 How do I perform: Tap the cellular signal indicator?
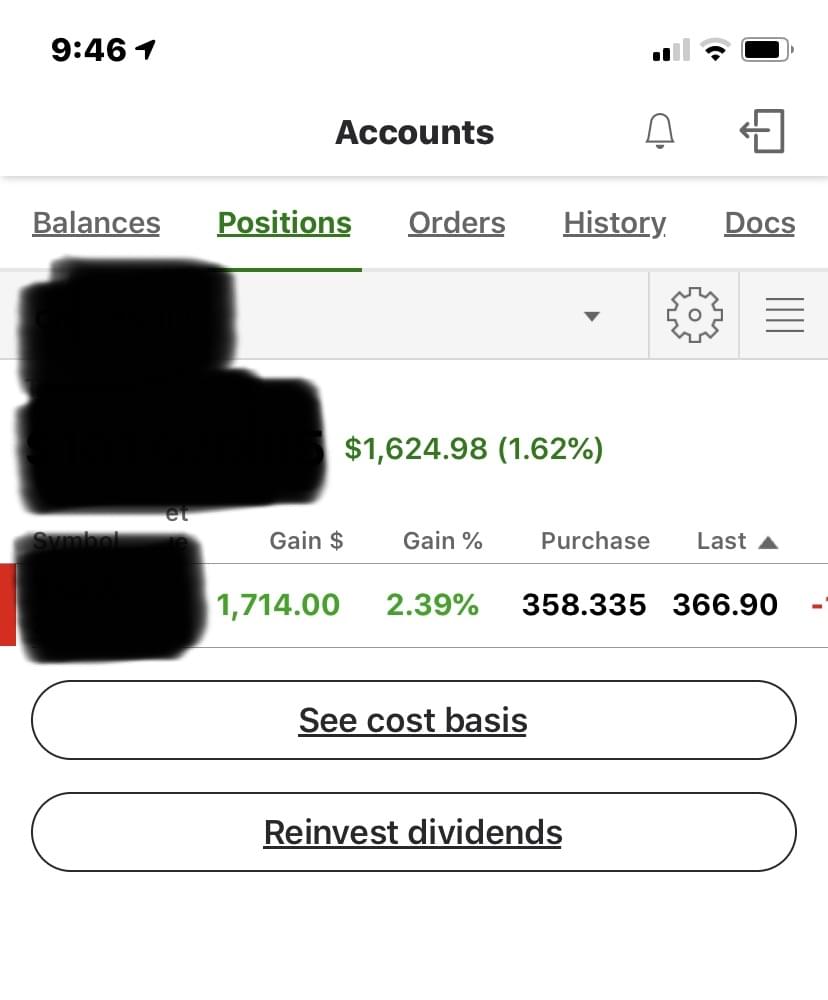click(668, 47)
